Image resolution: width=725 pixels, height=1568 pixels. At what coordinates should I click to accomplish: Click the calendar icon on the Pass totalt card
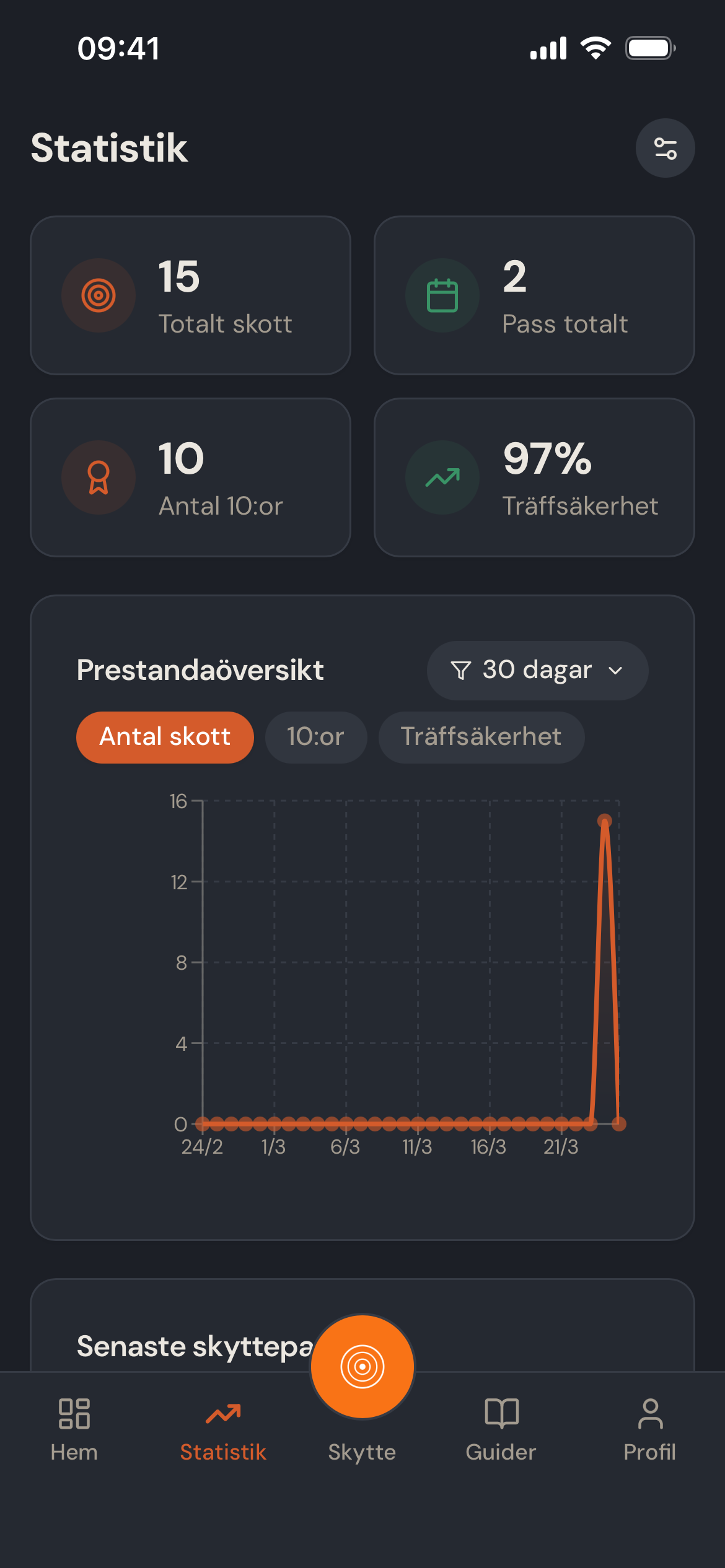442,295
